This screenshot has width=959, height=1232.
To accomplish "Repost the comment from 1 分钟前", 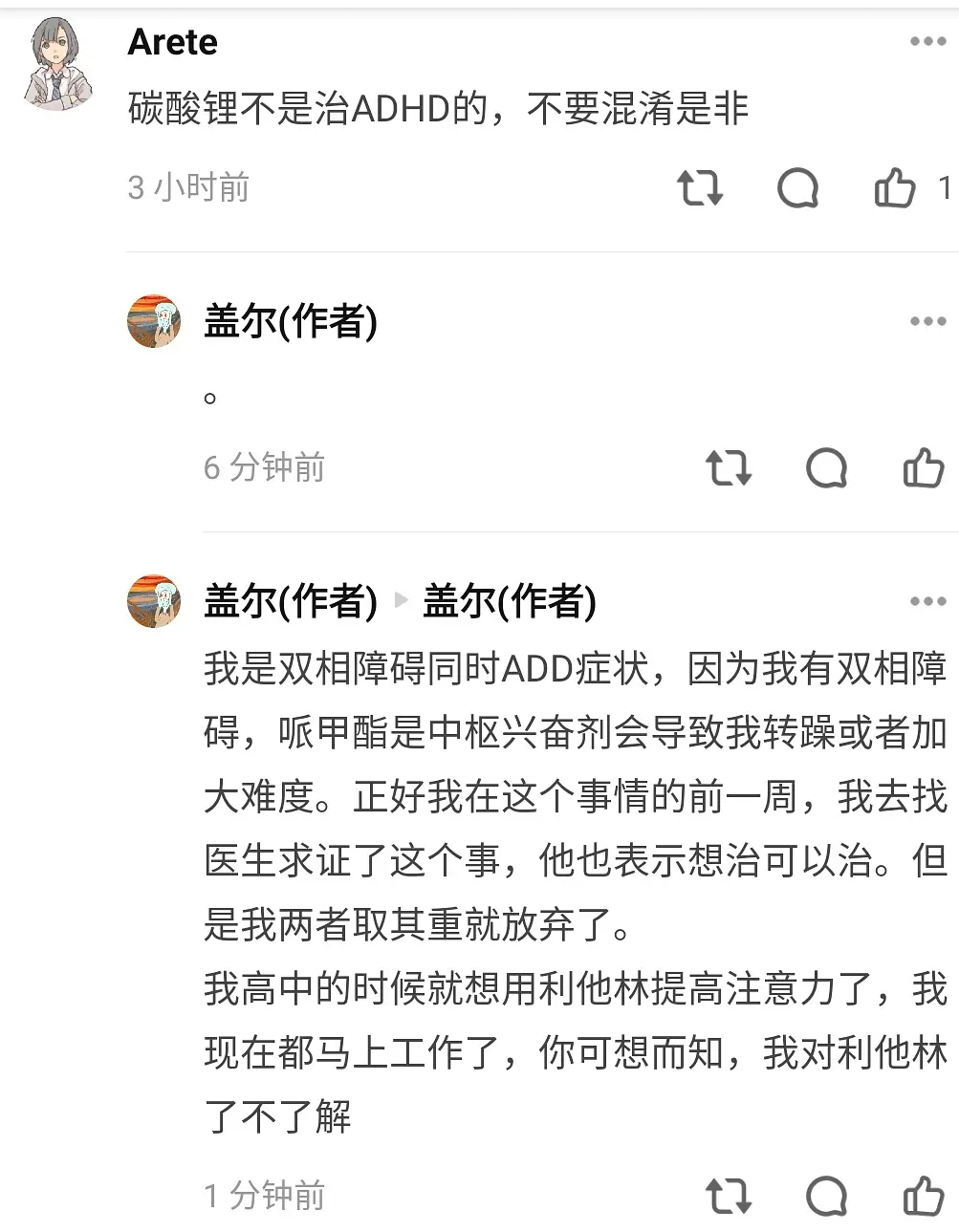I will [x=729, y=1196].
